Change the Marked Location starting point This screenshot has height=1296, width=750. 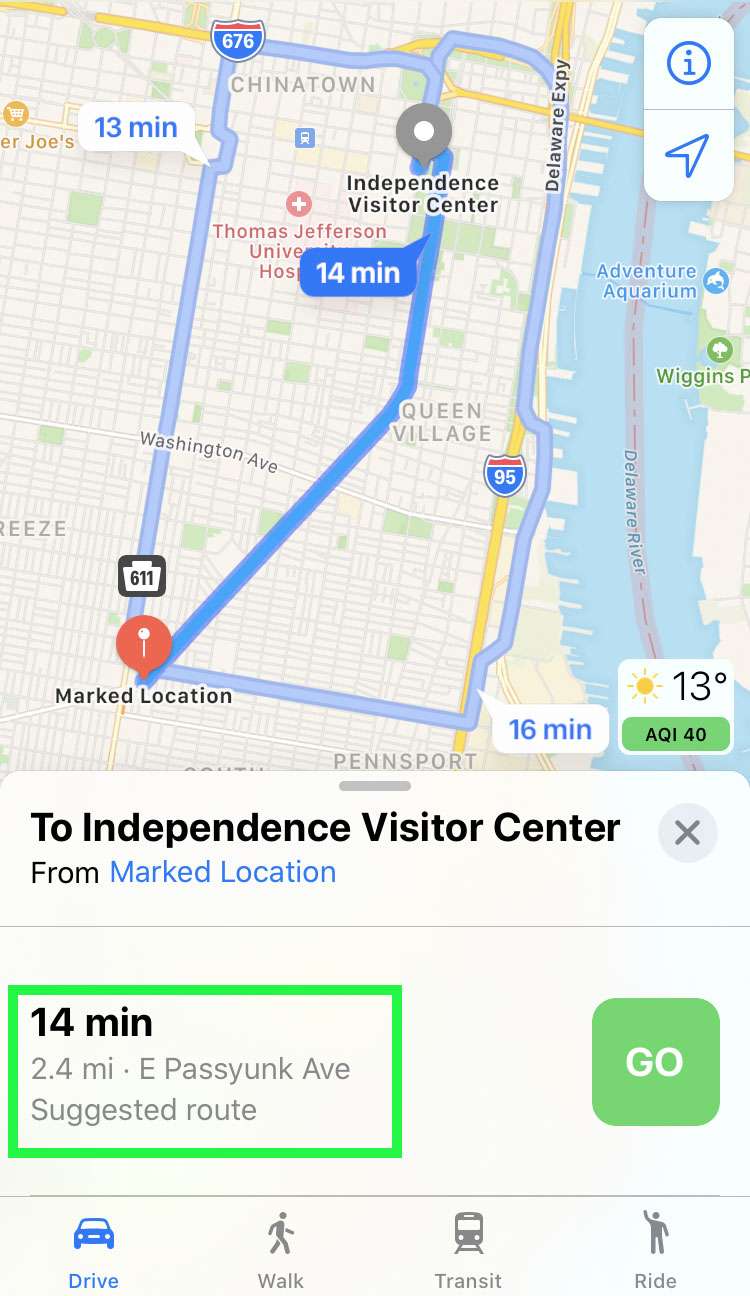pos(222,872)
